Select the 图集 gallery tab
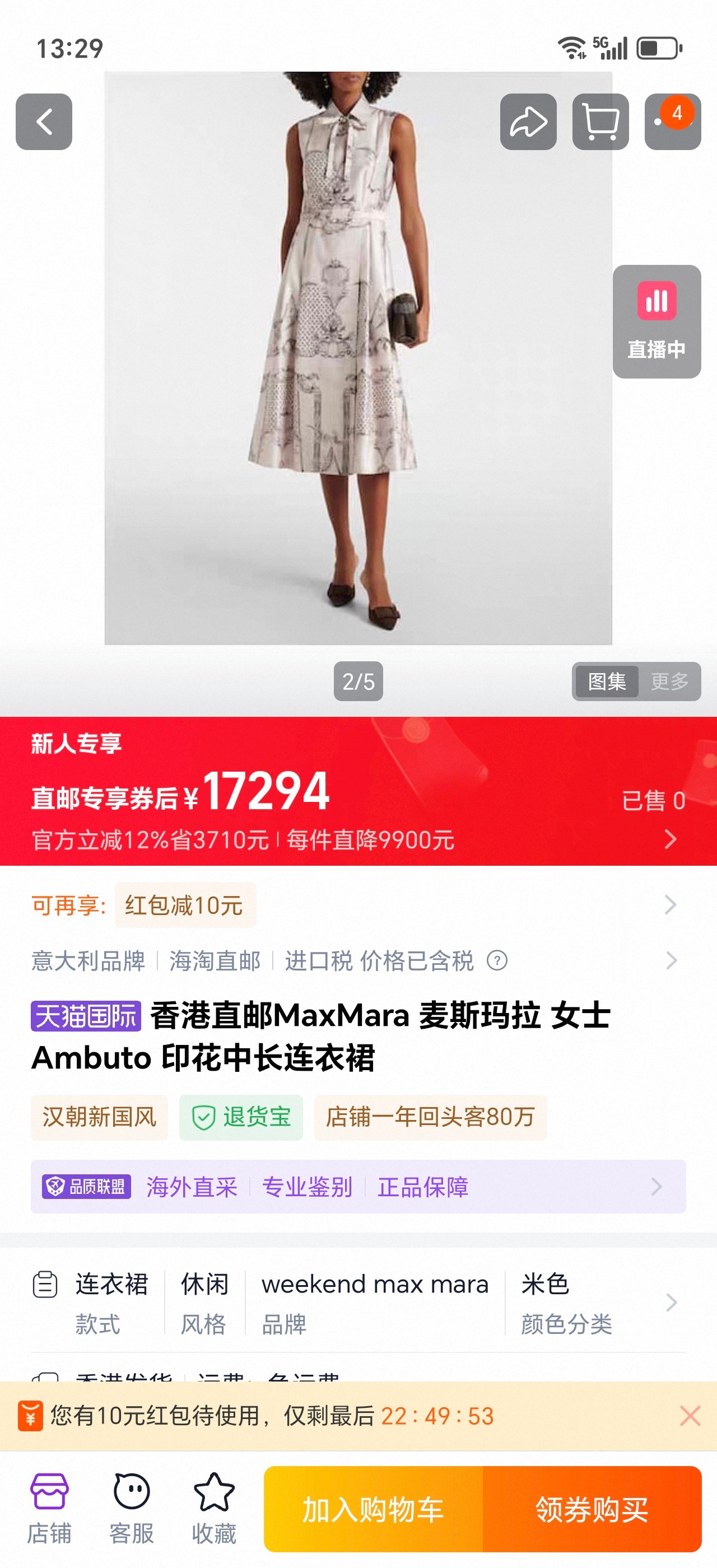 [606, 681]
